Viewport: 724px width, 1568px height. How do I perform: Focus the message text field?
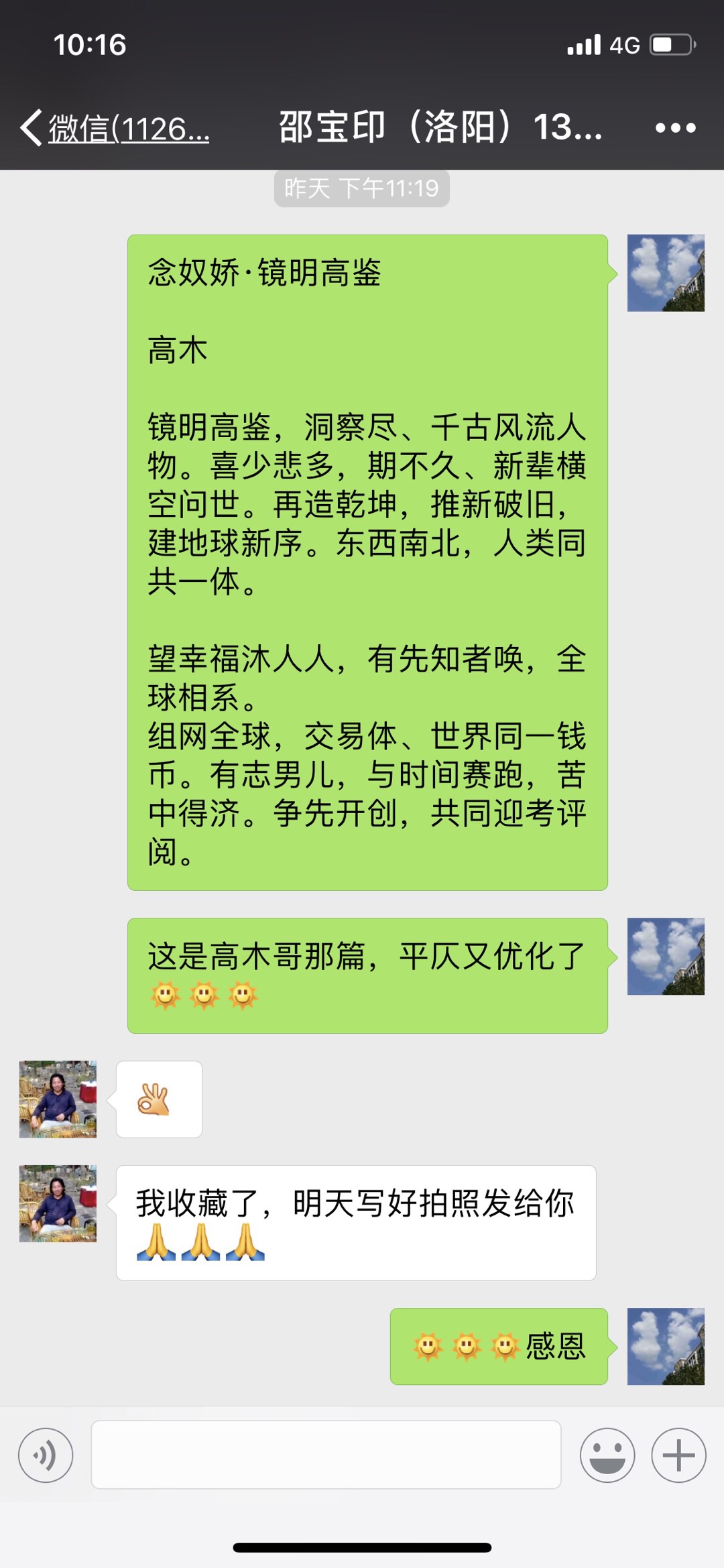(x=326, y=1455)
